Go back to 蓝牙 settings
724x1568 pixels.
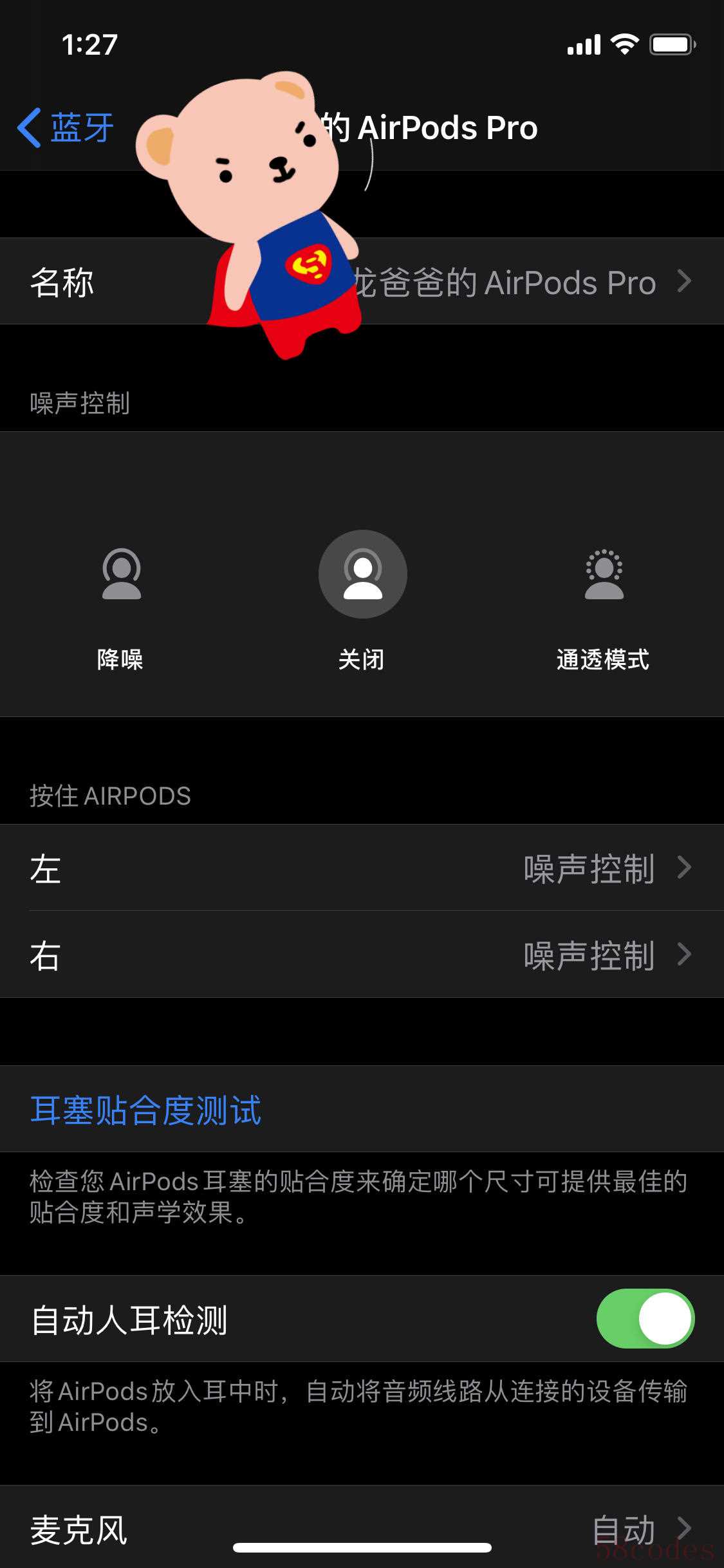point(66,127)
